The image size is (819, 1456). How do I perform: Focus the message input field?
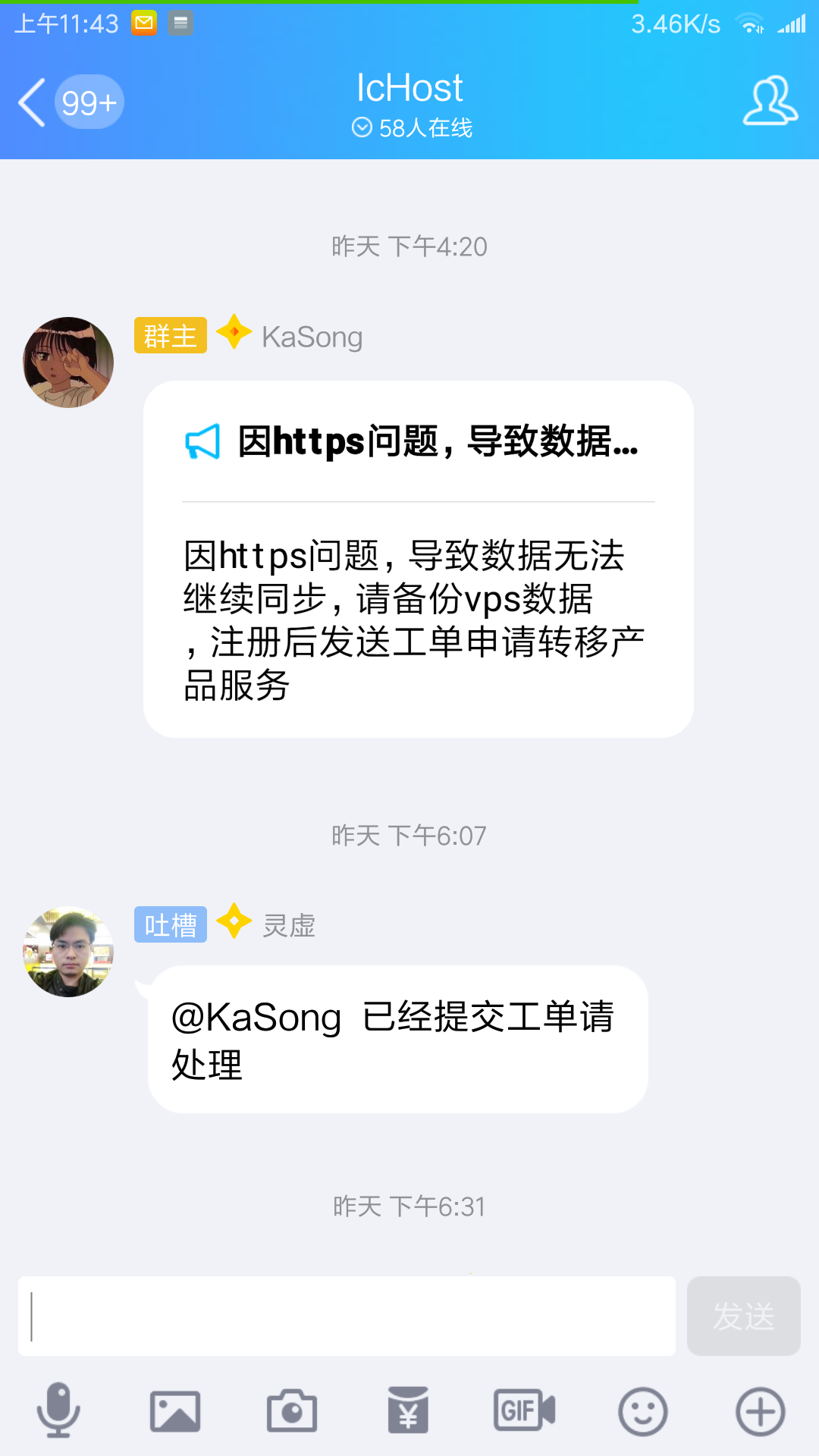(x=347, y=1316)
